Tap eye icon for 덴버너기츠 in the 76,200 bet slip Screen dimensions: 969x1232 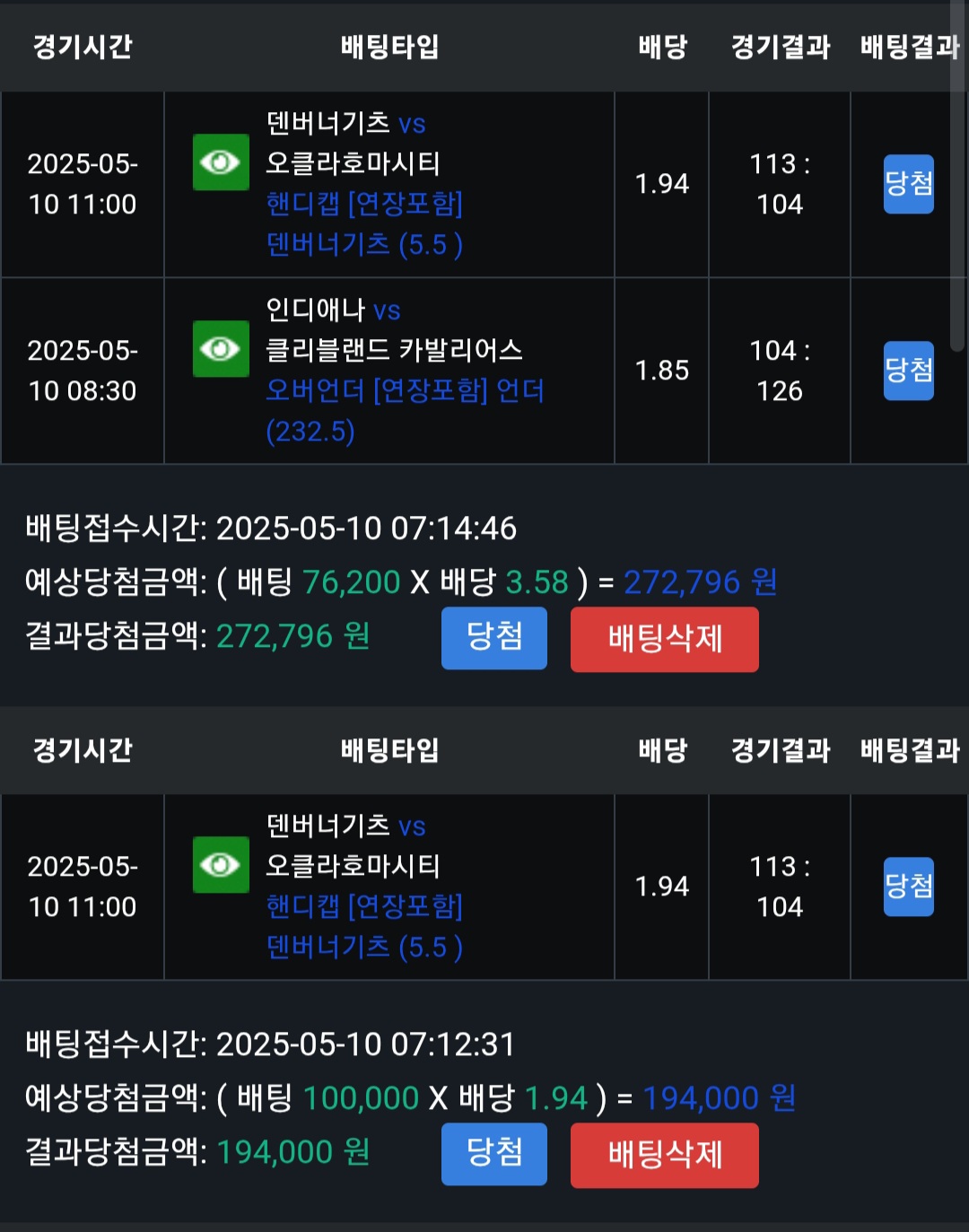[221, 162]
